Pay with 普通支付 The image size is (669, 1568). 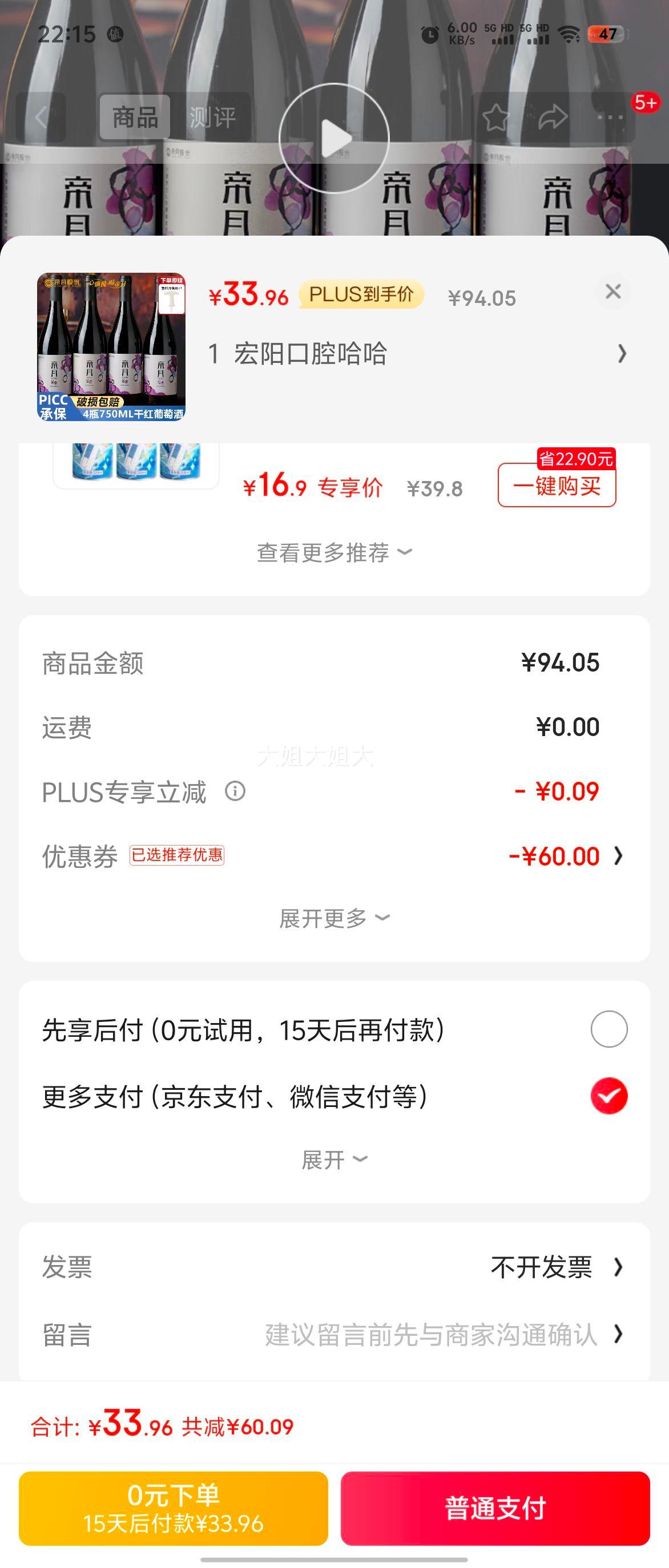coord(495,1508)
